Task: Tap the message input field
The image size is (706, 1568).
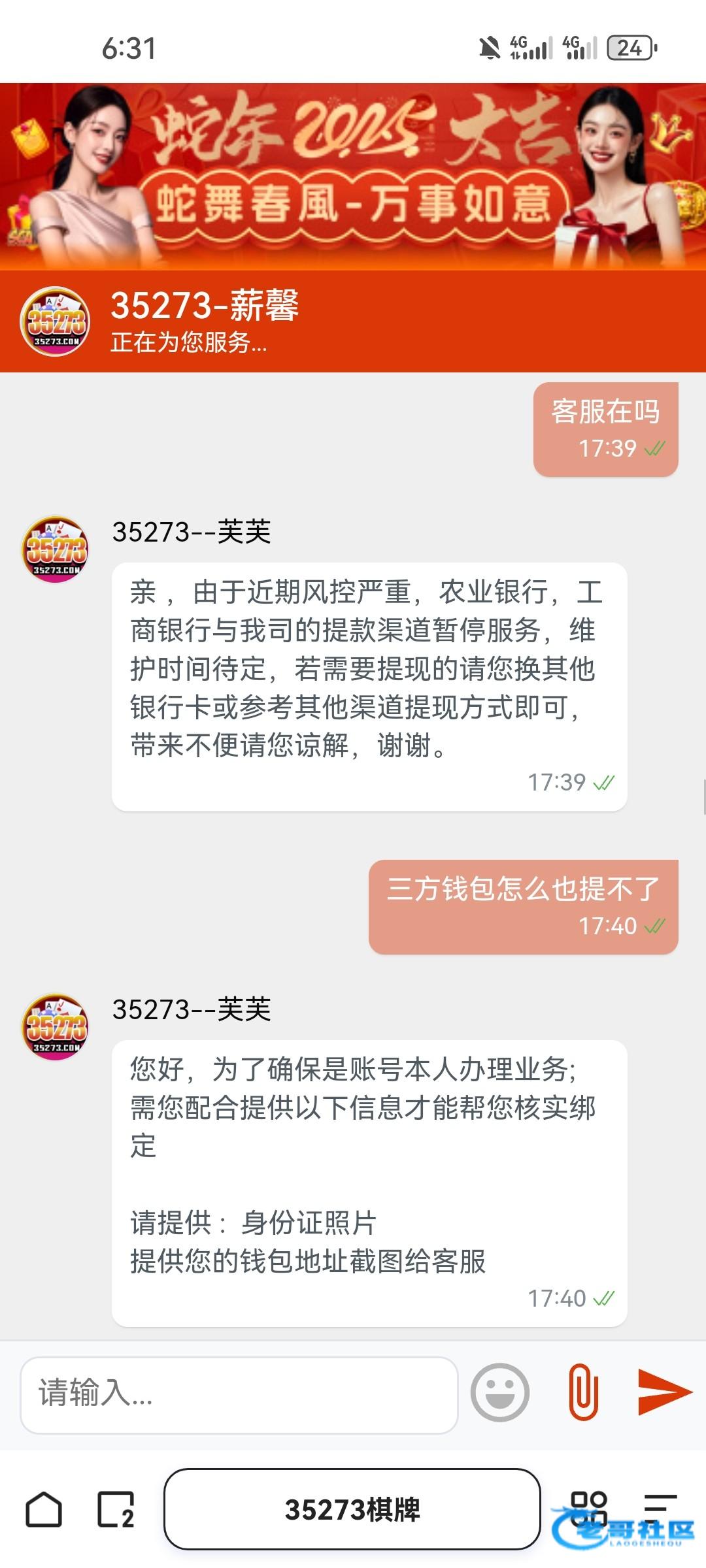Action: tap(239, 1395)
